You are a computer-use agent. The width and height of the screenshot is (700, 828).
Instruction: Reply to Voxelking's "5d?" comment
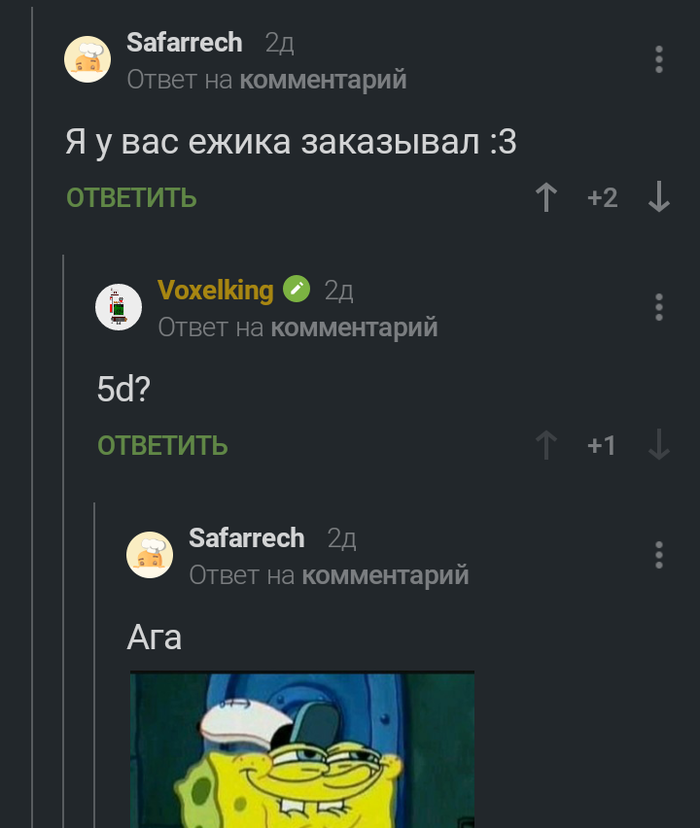coord(162,445)
